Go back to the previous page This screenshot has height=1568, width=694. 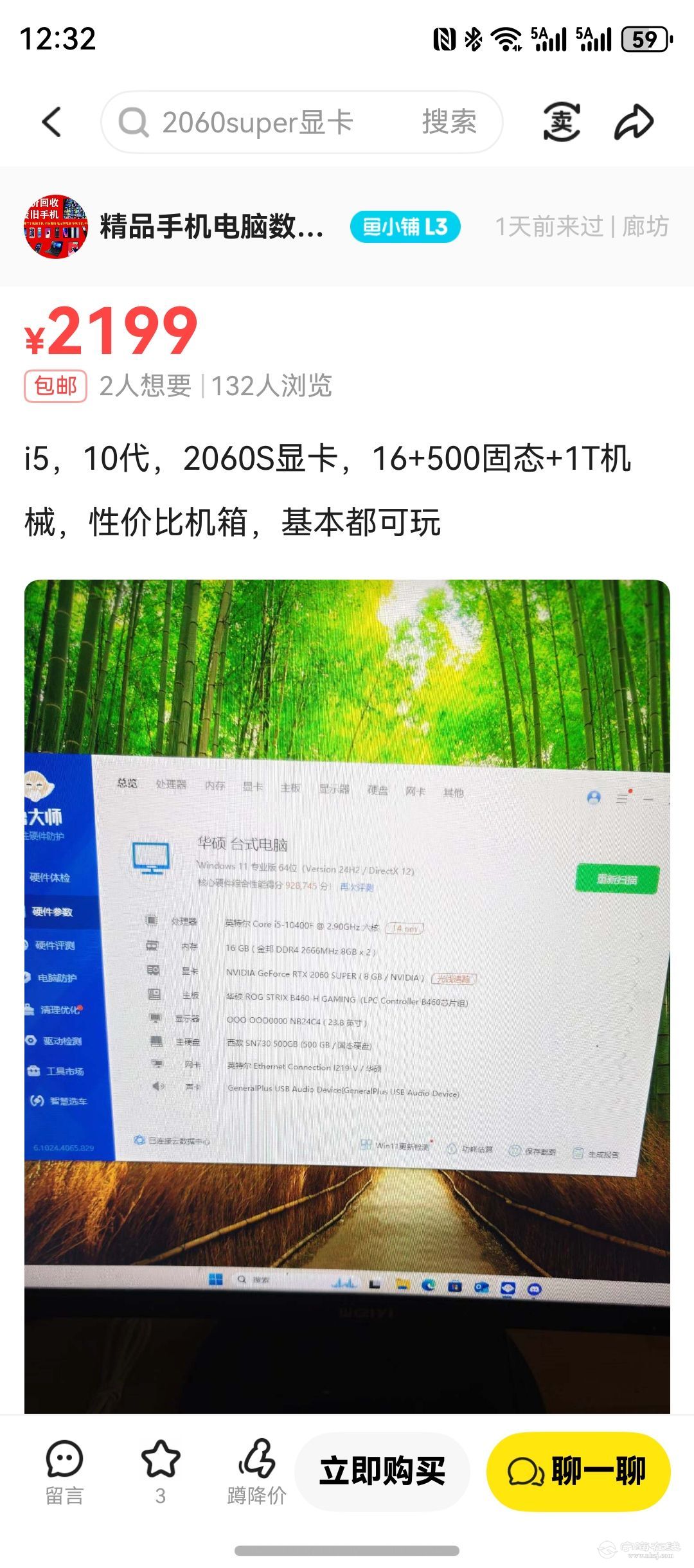click(x=51, y=122)
